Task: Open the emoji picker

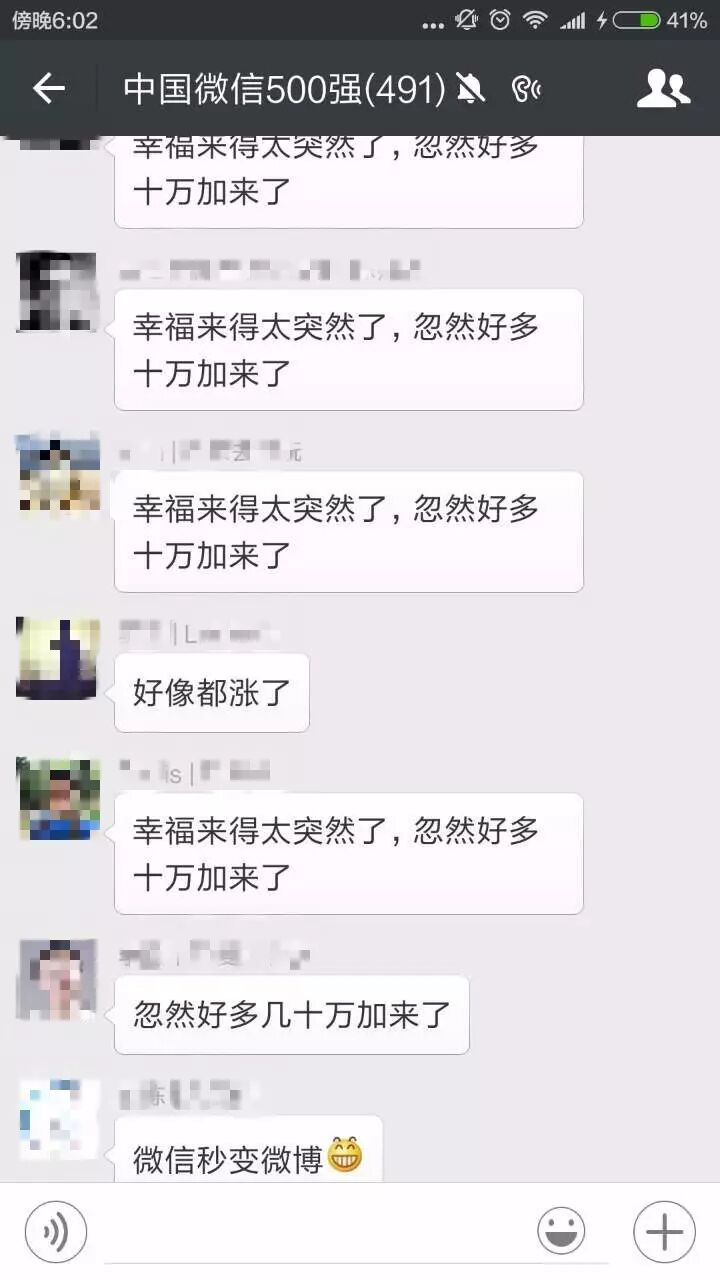Action: pyautogui.click(x=561, y=1232)
